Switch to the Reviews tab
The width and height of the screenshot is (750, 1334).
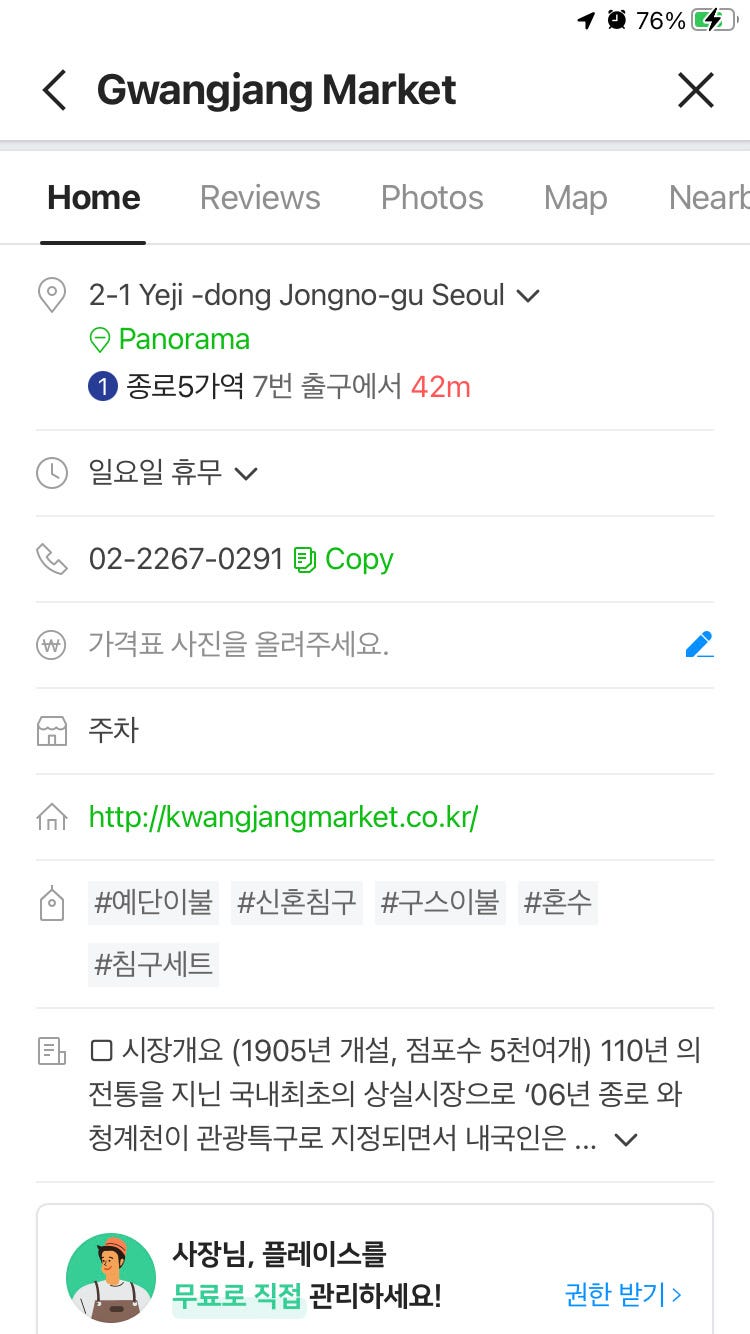(260, 198)
